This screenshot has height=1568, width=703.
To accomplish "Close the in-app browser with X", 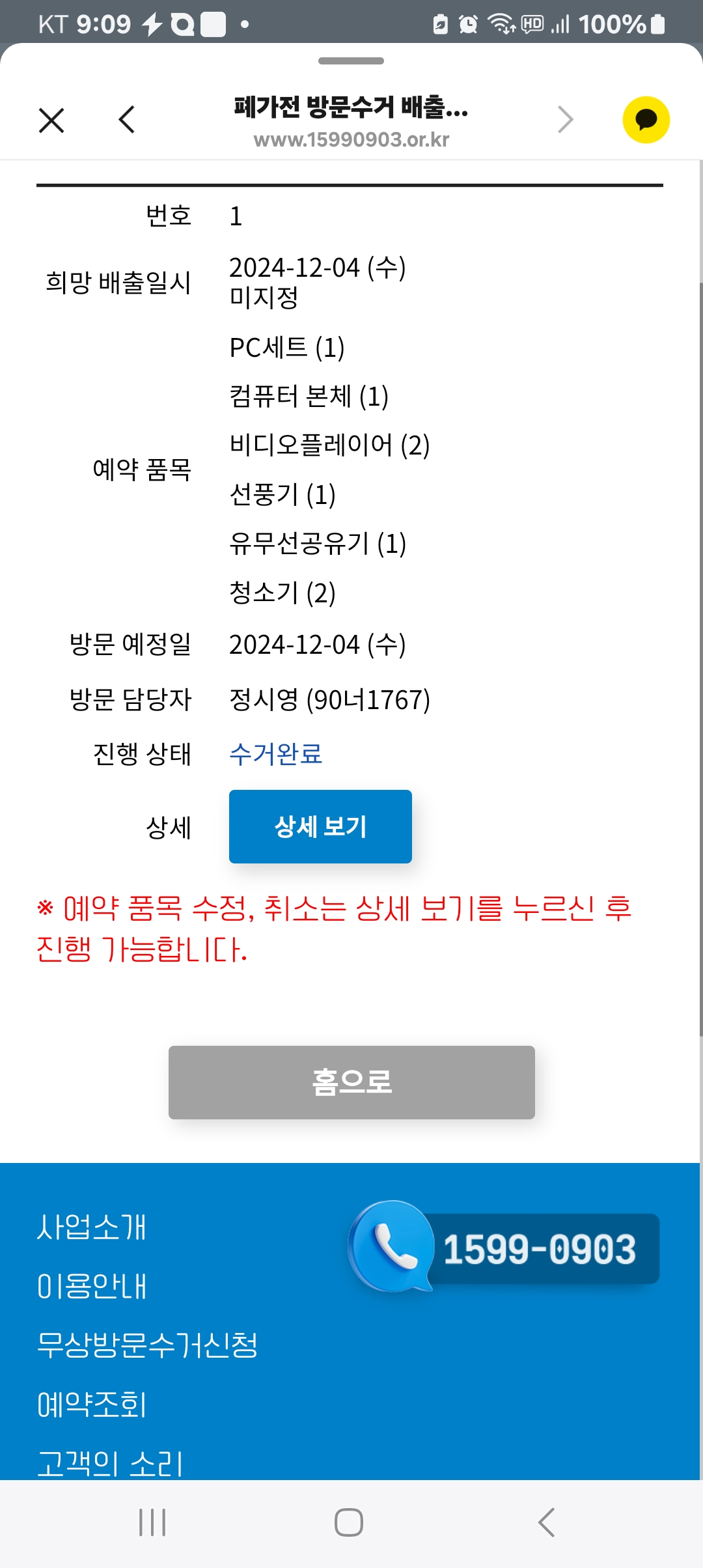I will click(51, 120).
